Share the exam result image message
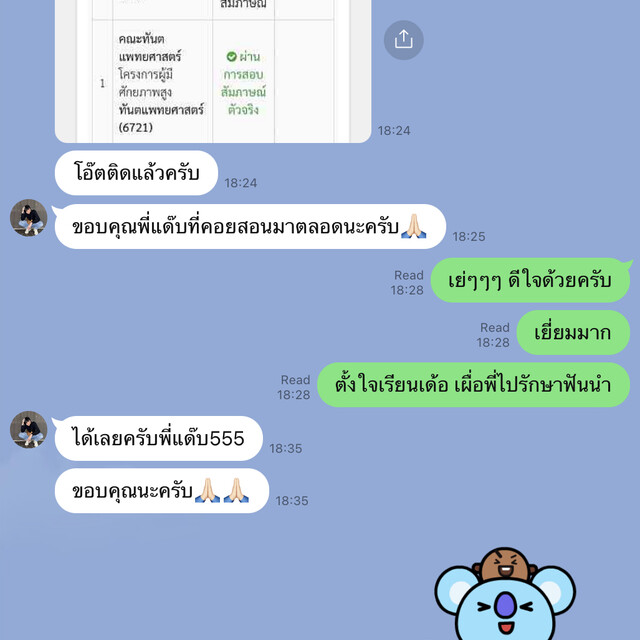The image size is (640, 640). tap(404, 40)
